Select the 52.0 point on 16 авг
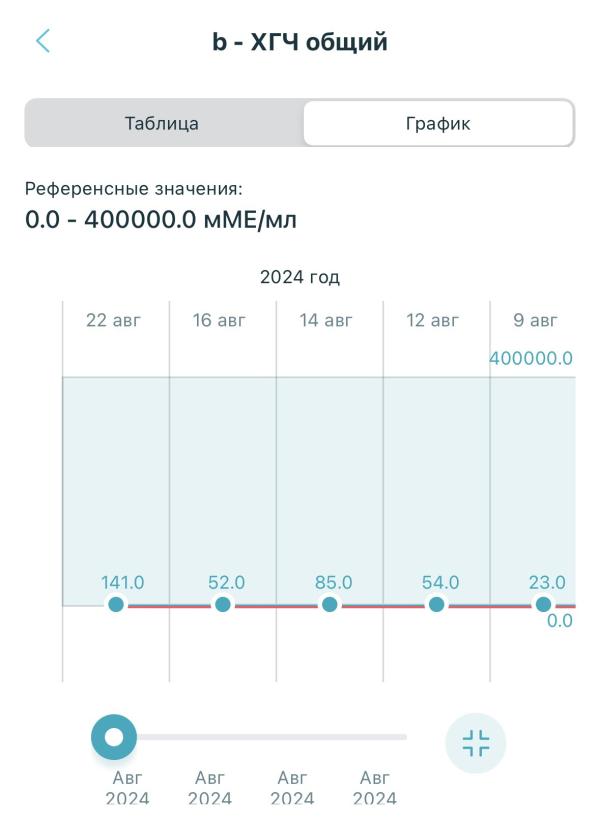This screenshot has height=820, width=600. pos(223,604)
